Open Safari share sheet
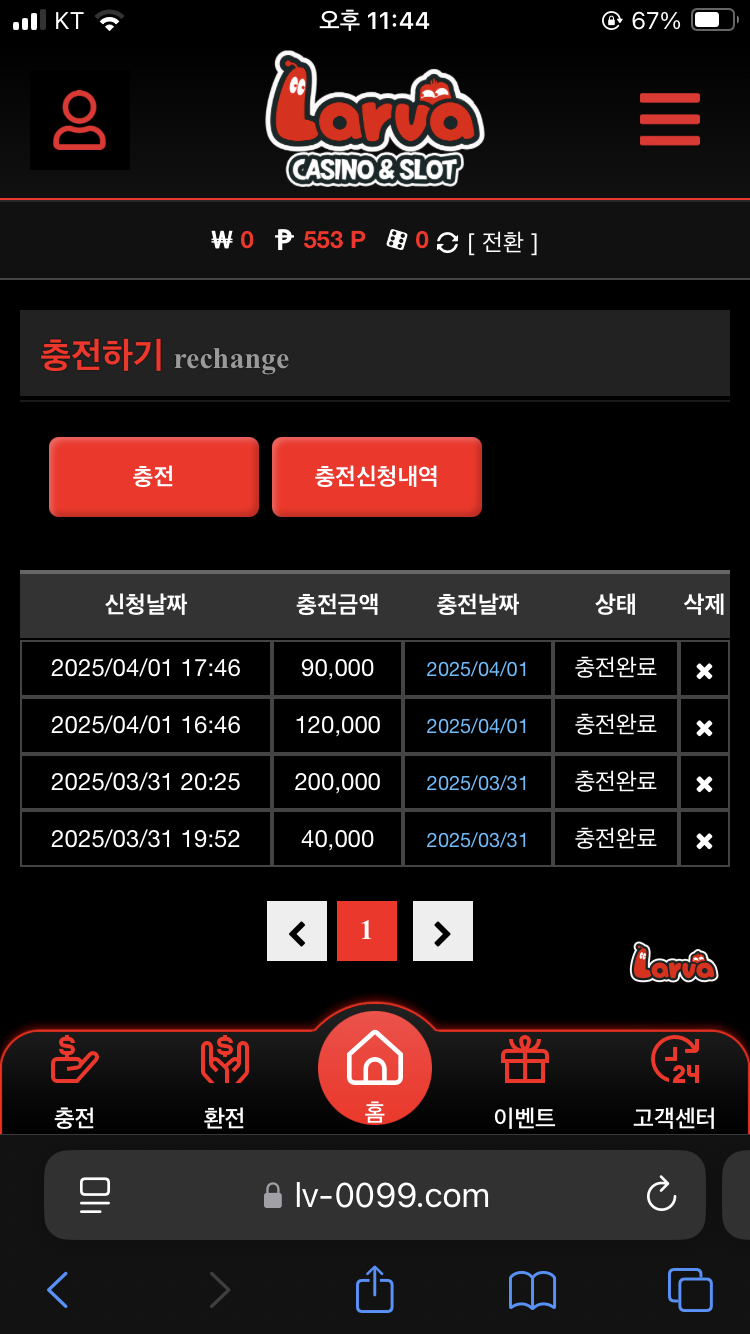Screen dimensions: 750x1334 (375, 1290)
